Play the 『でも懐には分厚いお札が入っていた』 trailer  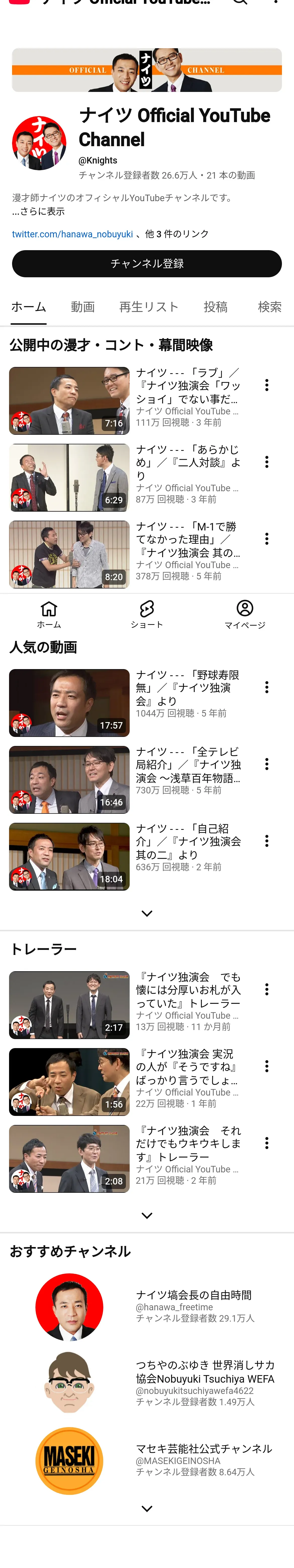coord(69,1005)
